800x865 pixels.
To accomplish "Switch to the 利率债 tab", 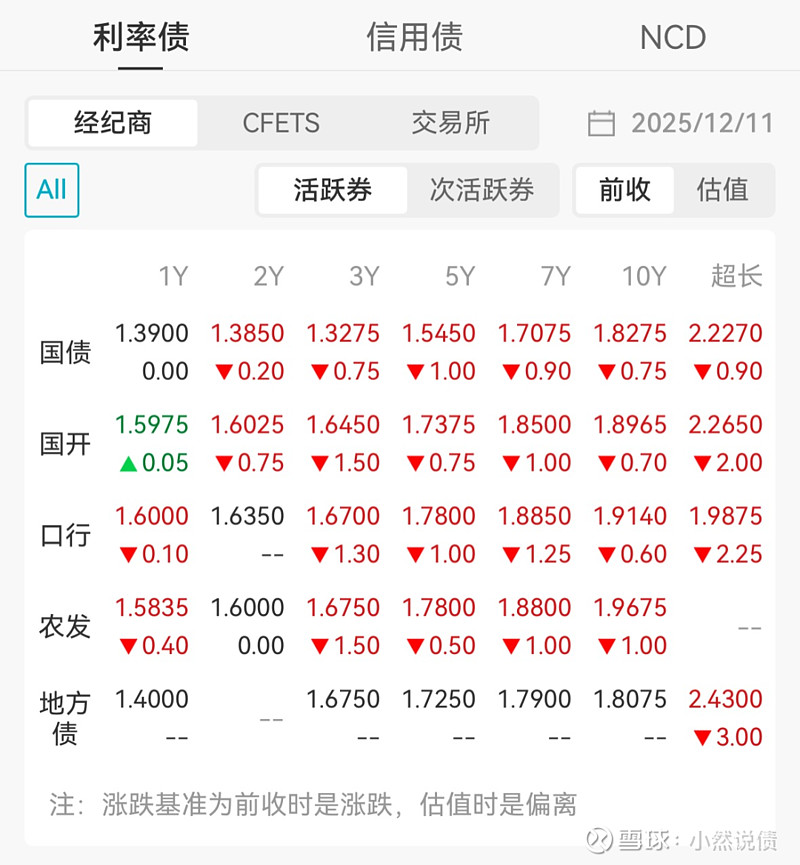I will point(140,38).
